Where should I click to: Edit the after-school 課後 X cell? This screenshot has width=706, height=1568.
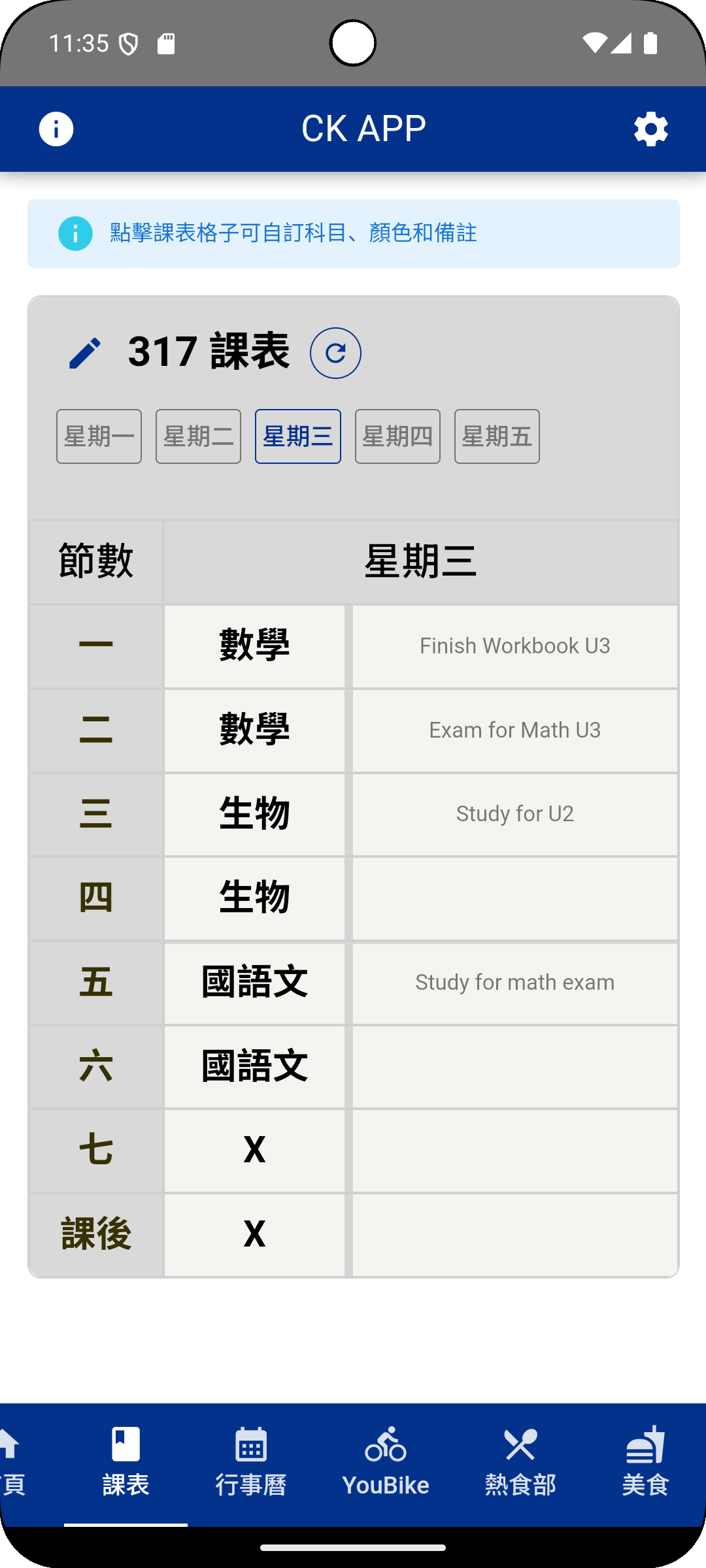[254, 1235]
